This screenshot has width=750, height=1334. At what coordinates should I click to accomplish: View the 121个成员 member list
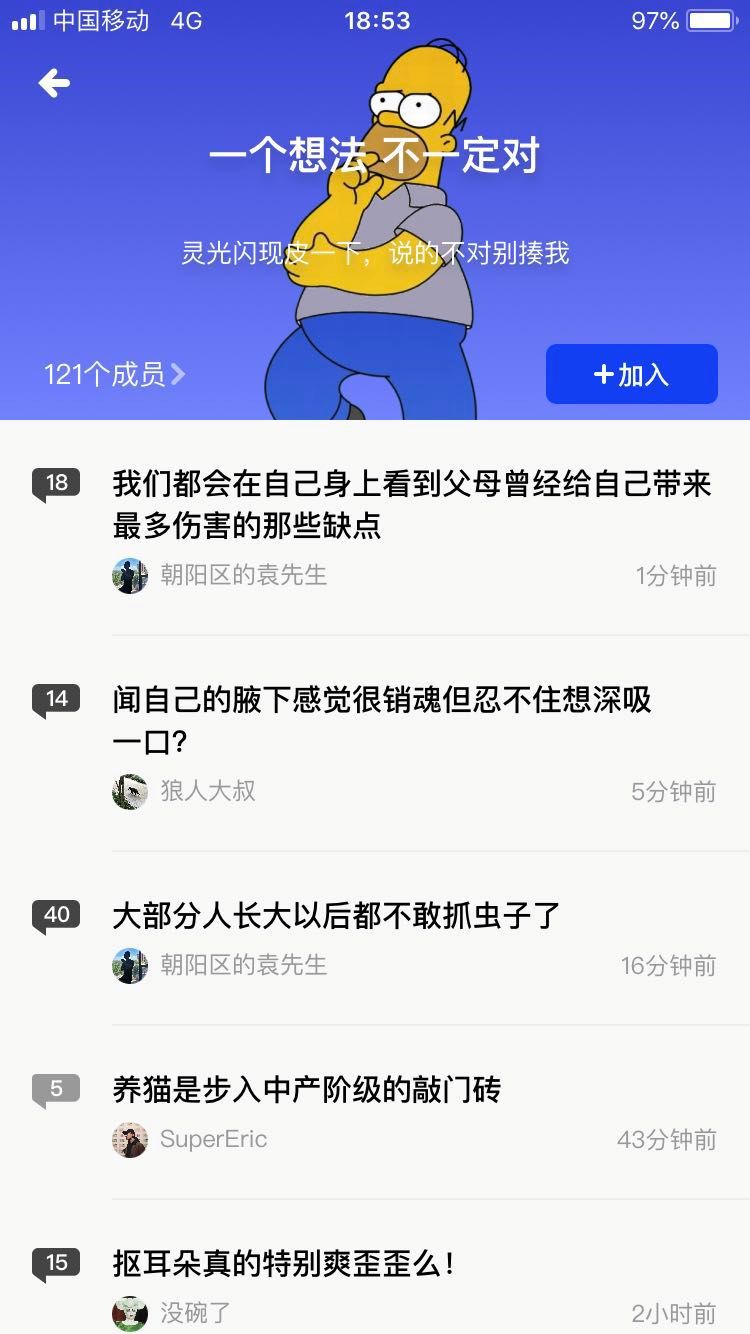[114, 374]
